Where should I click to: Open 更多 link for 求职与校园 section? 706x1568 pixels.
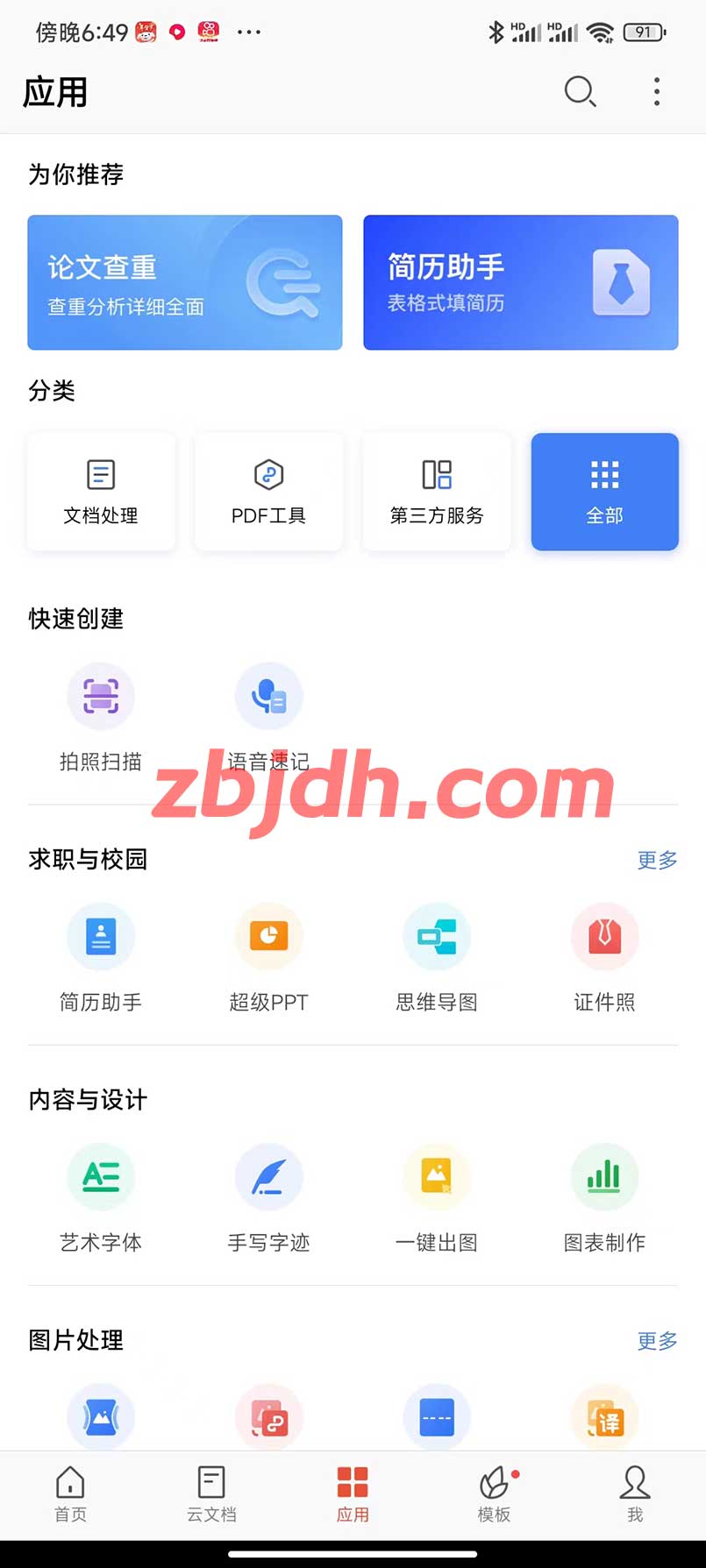[x=657, y=860]
